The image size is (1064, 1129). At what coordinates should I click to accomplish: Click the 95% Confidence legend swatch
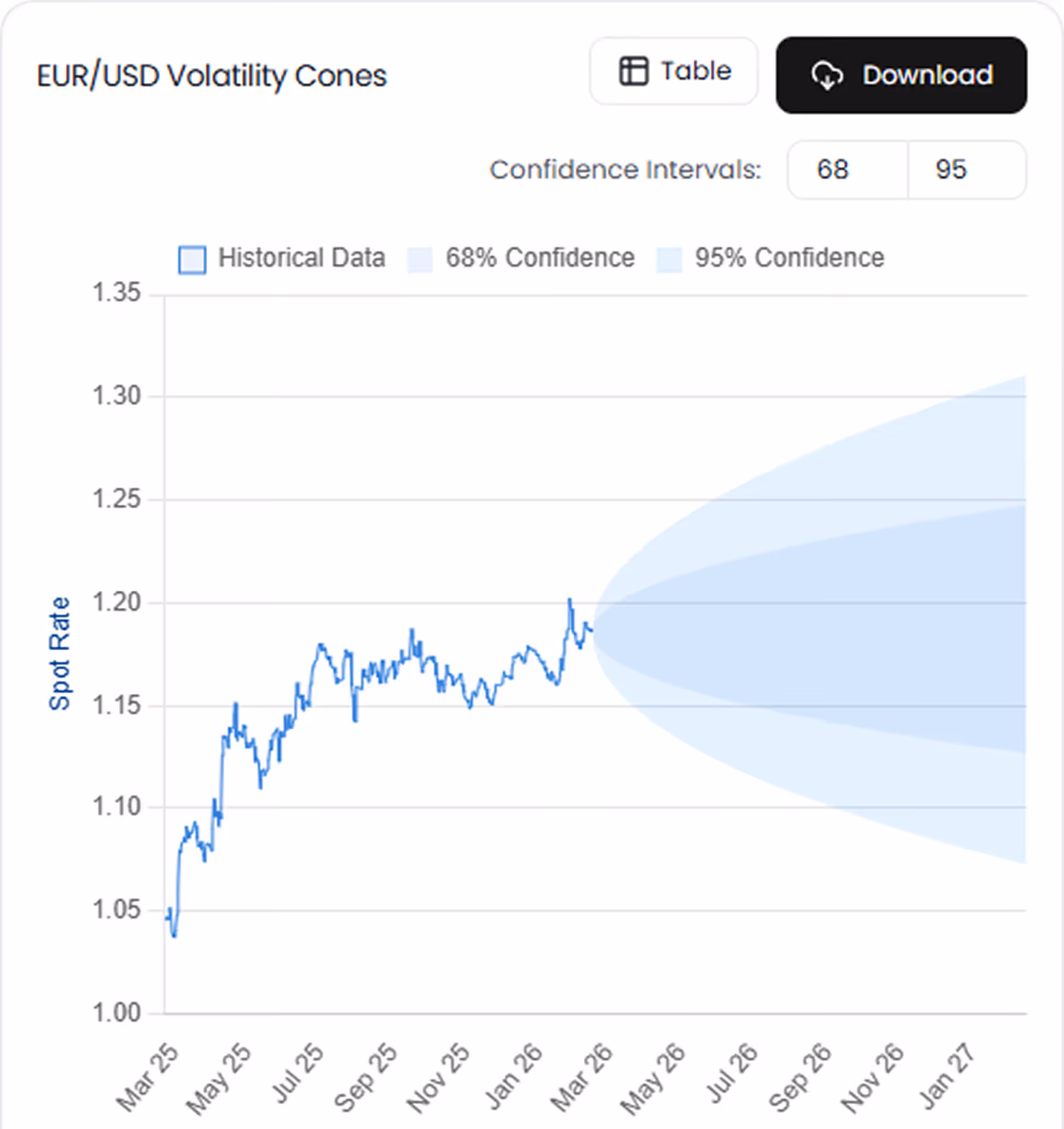click(668, 258)
